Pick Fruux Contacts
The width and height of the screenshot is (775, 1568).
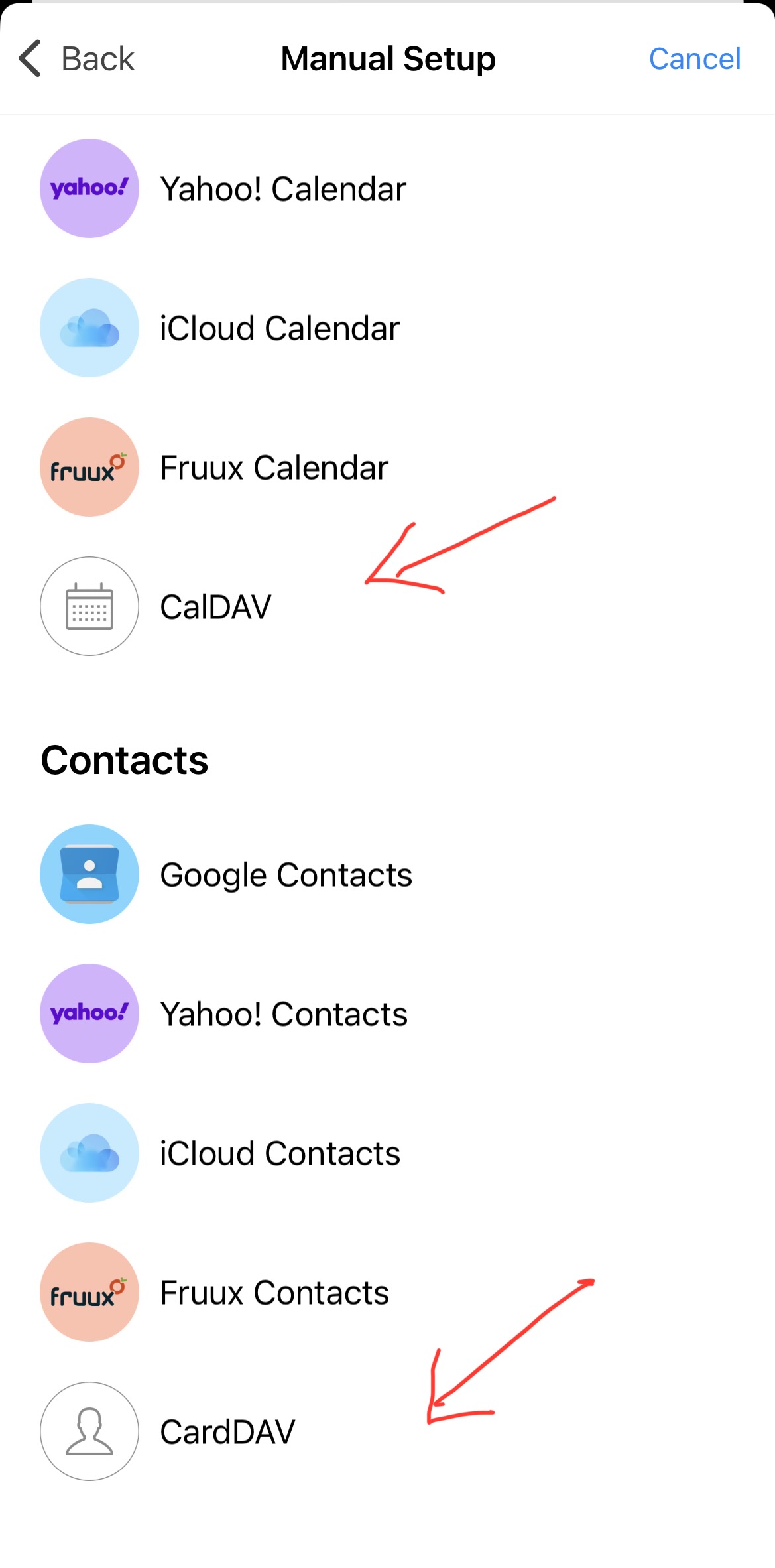(274, 1293)
